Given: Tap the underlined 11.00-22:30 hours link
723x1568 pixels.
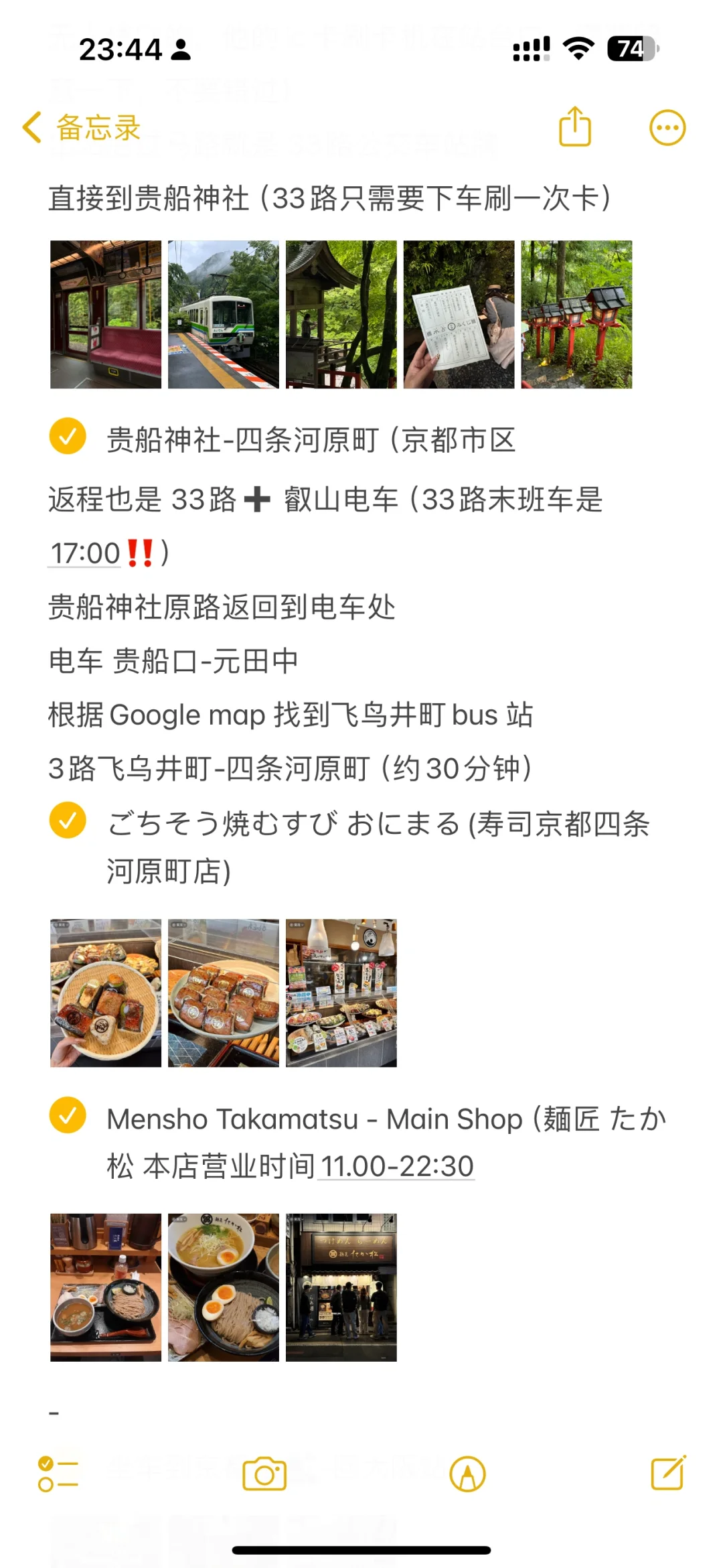Looking at the screenshot, I should tap(397, 1166).
